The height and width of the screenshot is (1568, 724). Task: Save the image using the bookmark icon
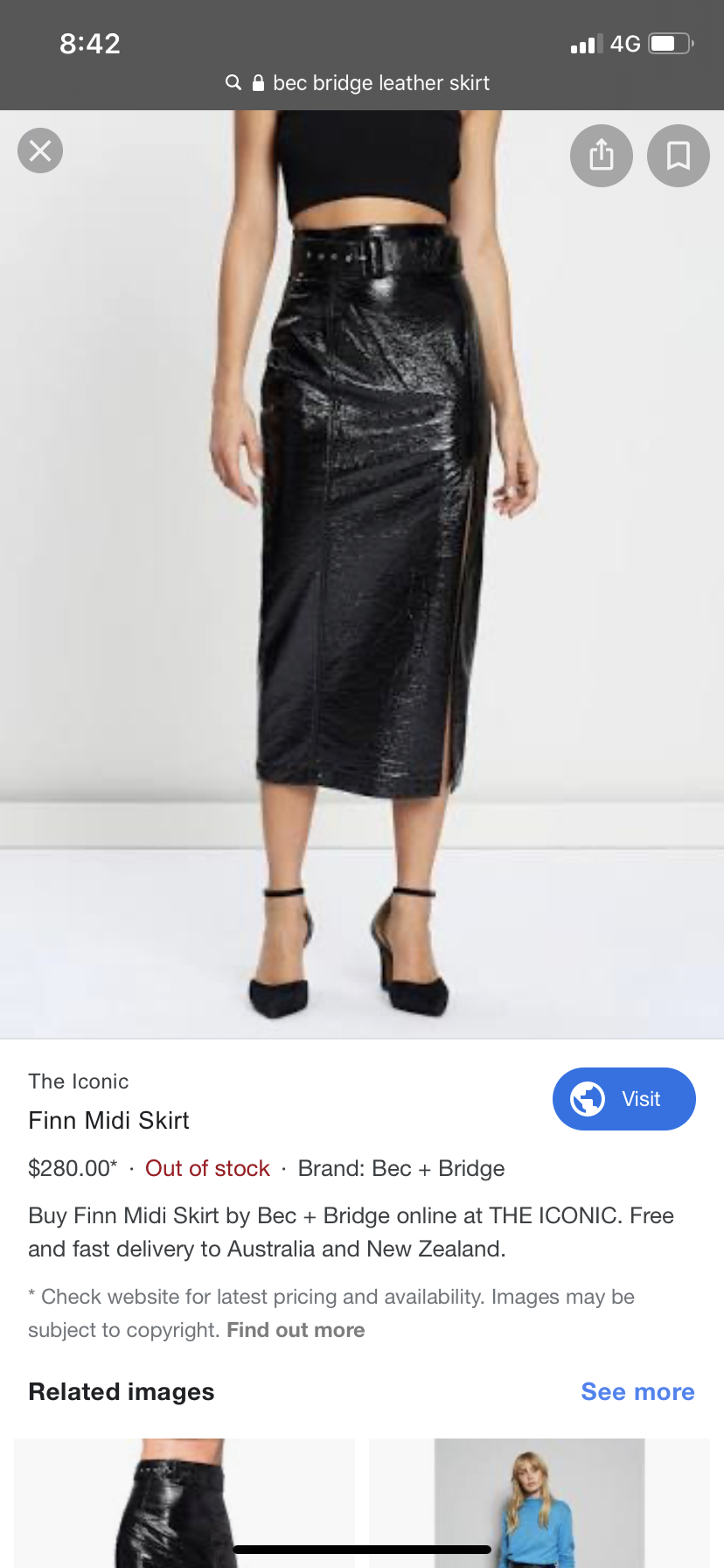pyautogui.click(x=678, y=155)
